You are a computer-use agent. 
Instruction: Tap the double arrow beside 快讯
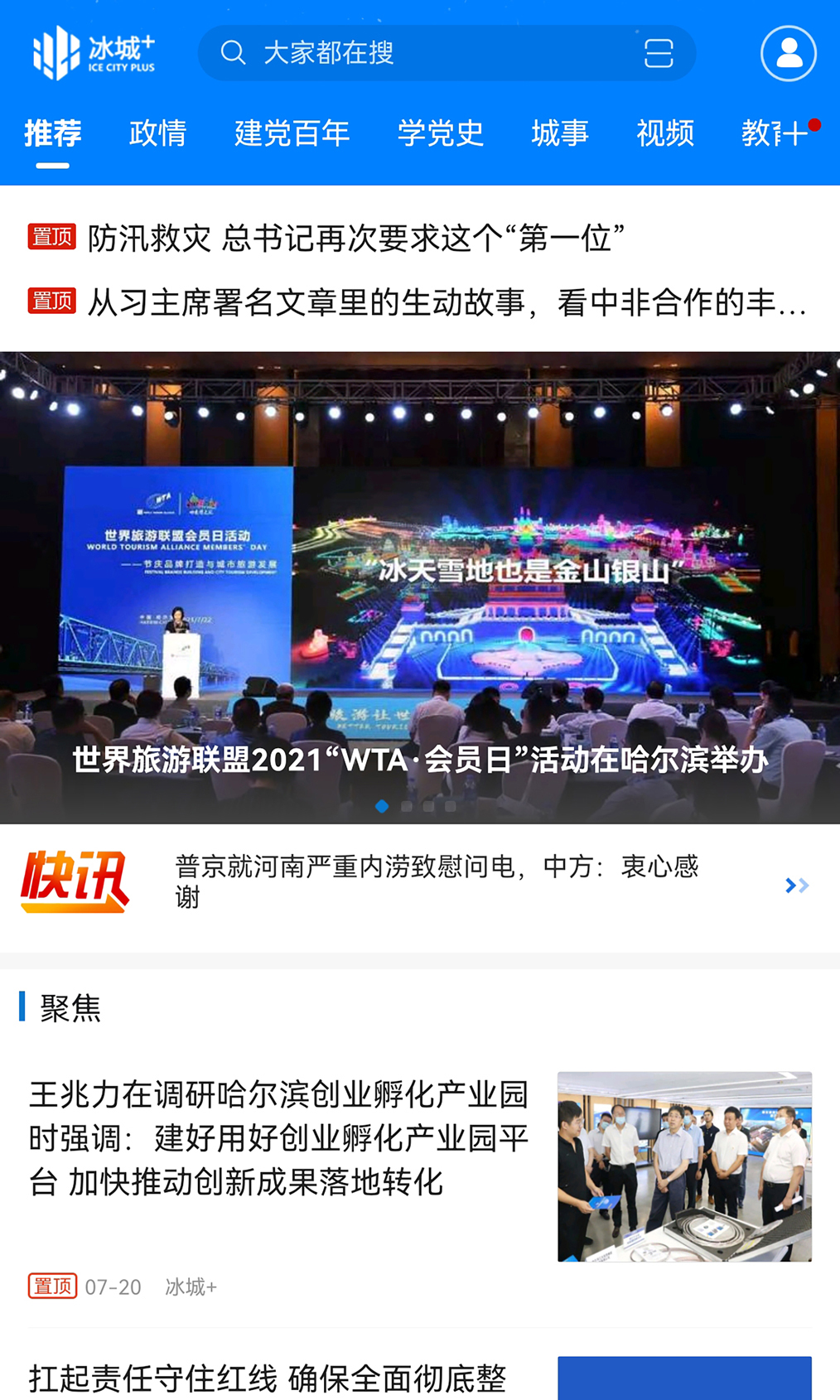pyautogui.click(x=796, y=886)
